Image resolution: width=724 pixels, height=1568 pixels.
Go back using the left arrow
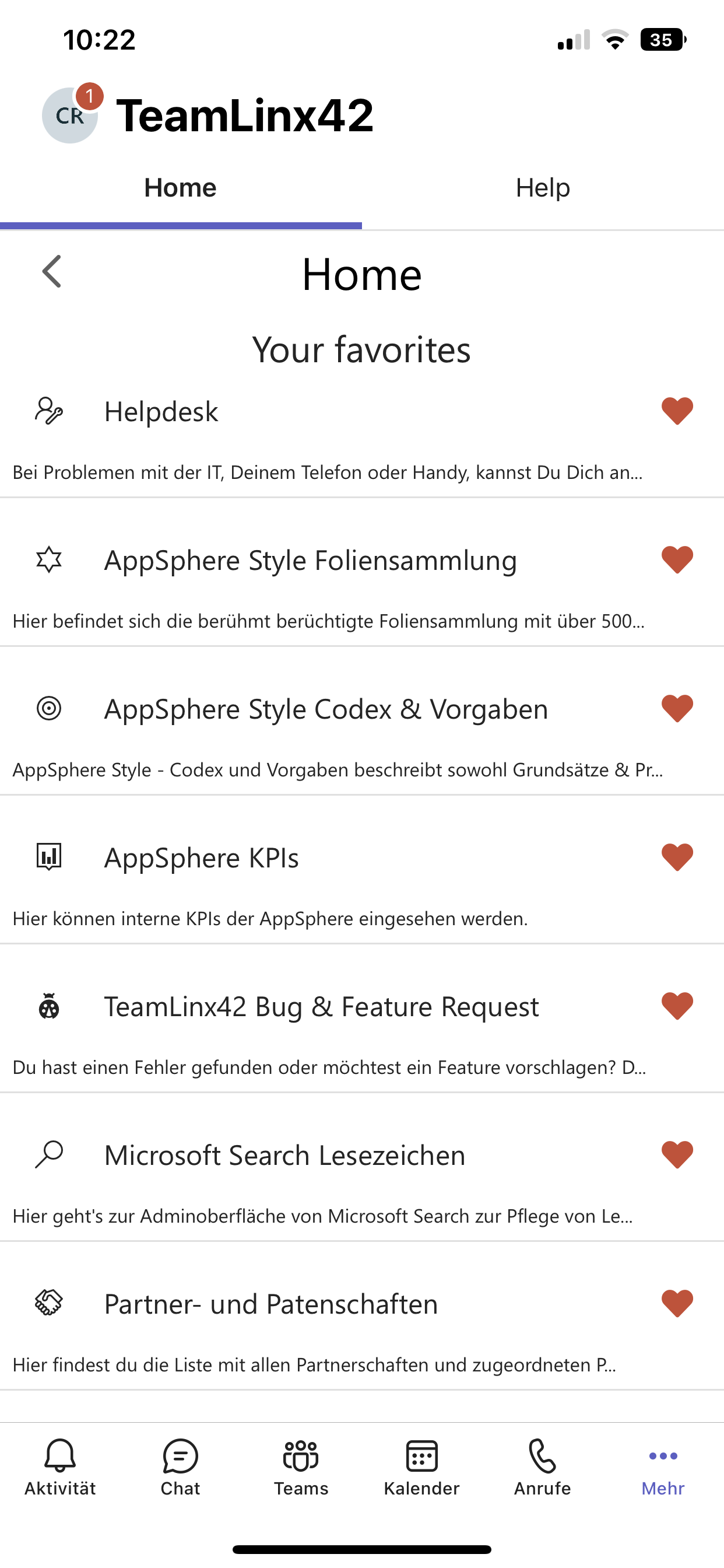(52, 271)
